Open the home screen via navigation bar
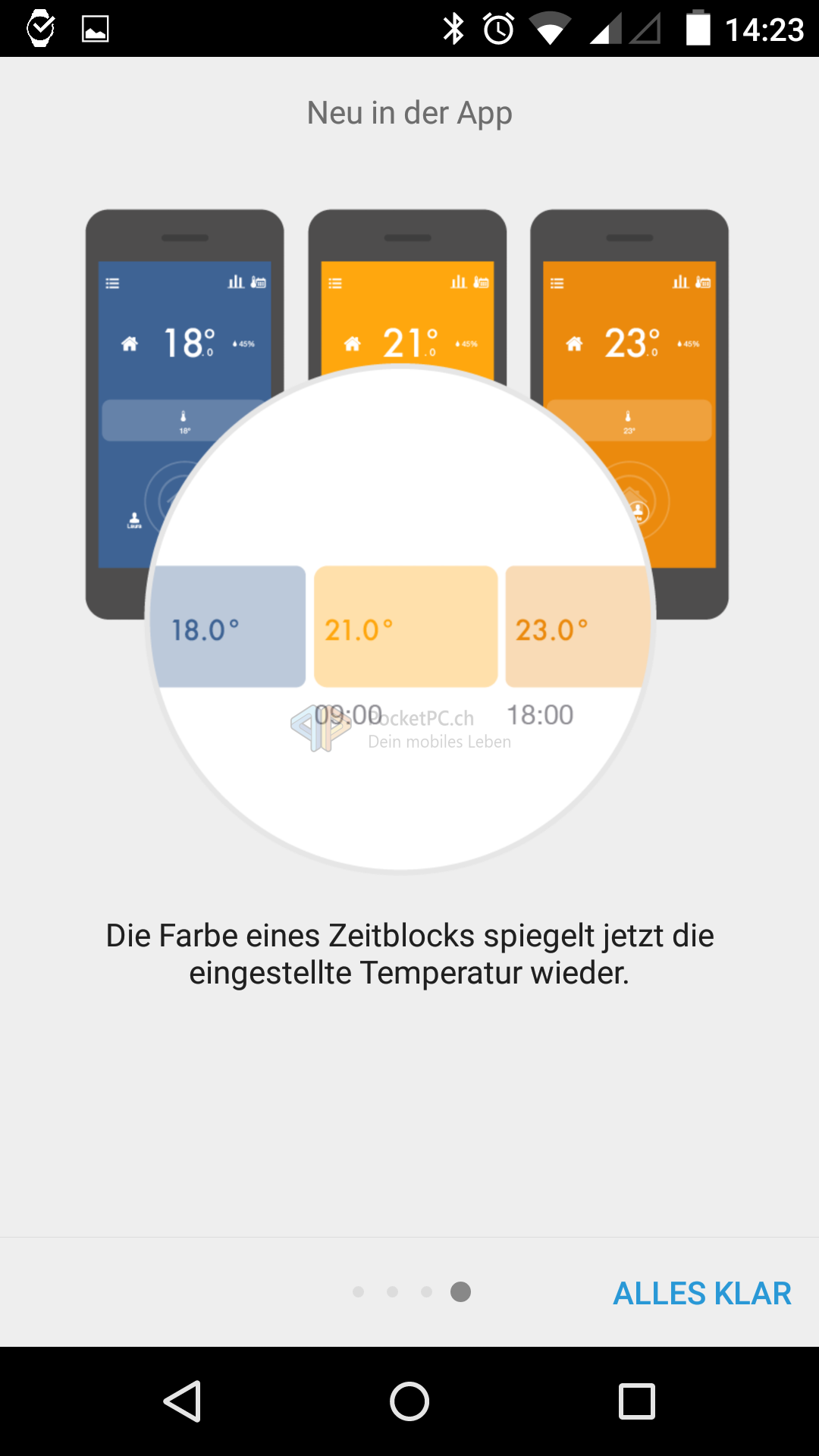Image resolution: width=819 pixels, height=1456 pixels. 409,1401
